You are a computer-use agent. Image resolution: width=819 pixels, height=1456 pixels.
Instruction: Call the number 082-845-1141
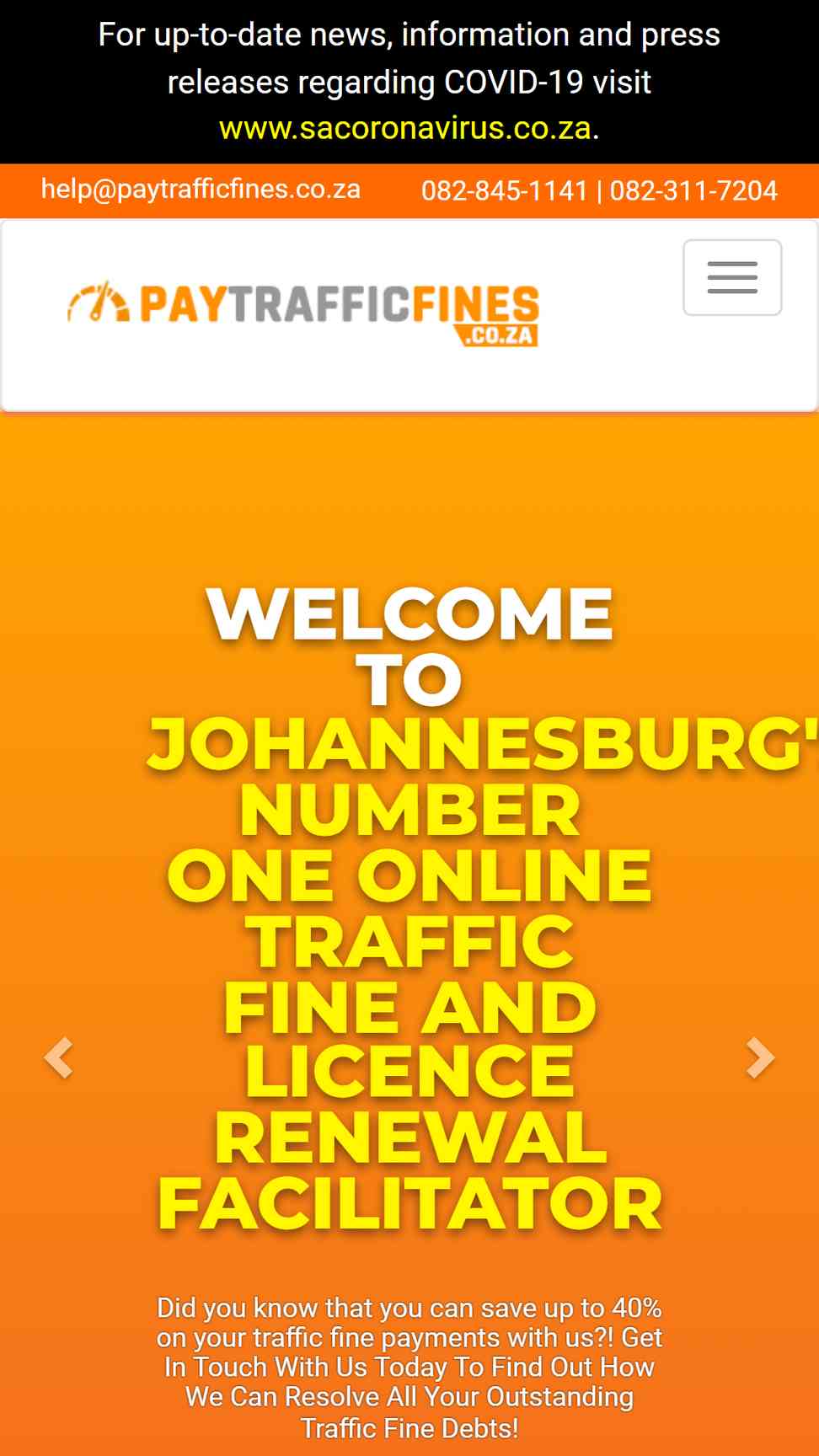[504, 191]
